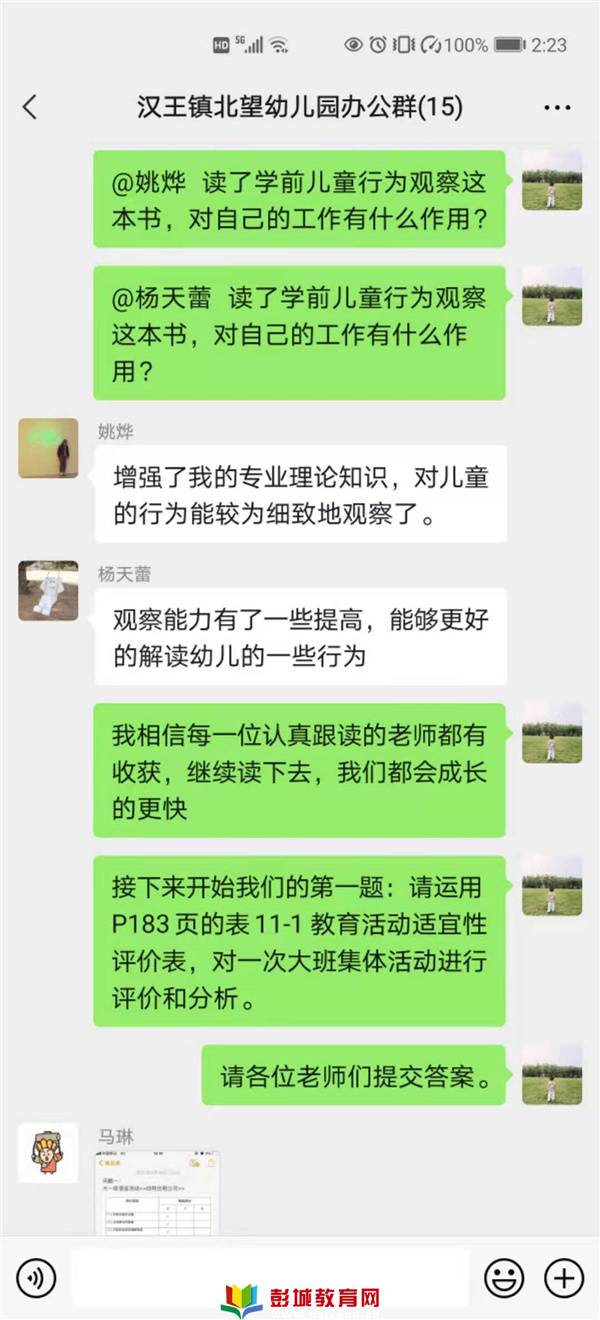Screen dimensions: 600x1320
Task: Tap the message text field
Action: point(270,1277)
